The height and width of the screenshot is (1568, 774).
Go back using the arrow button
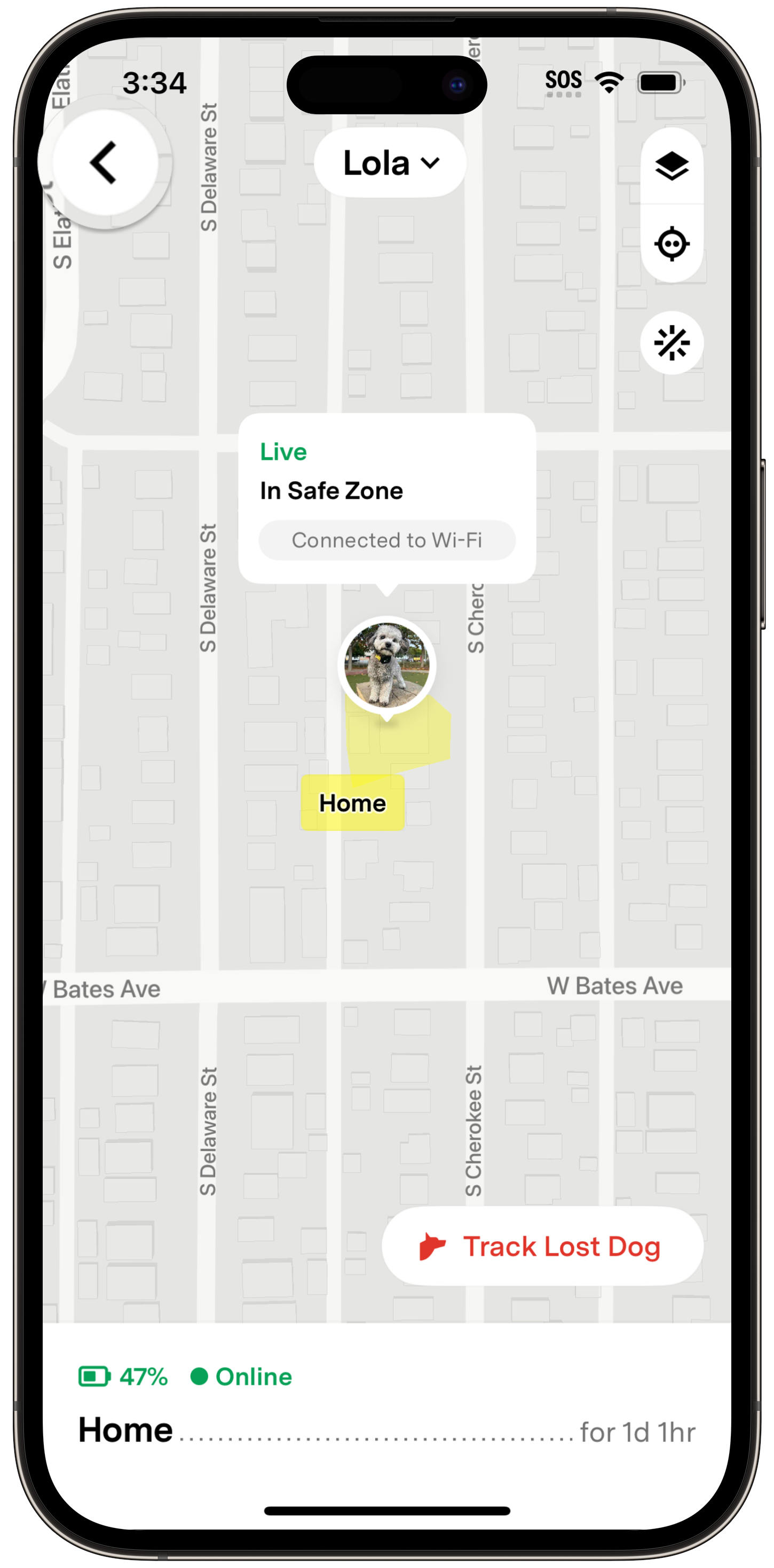pyautogui.click(x=104, y=163)
